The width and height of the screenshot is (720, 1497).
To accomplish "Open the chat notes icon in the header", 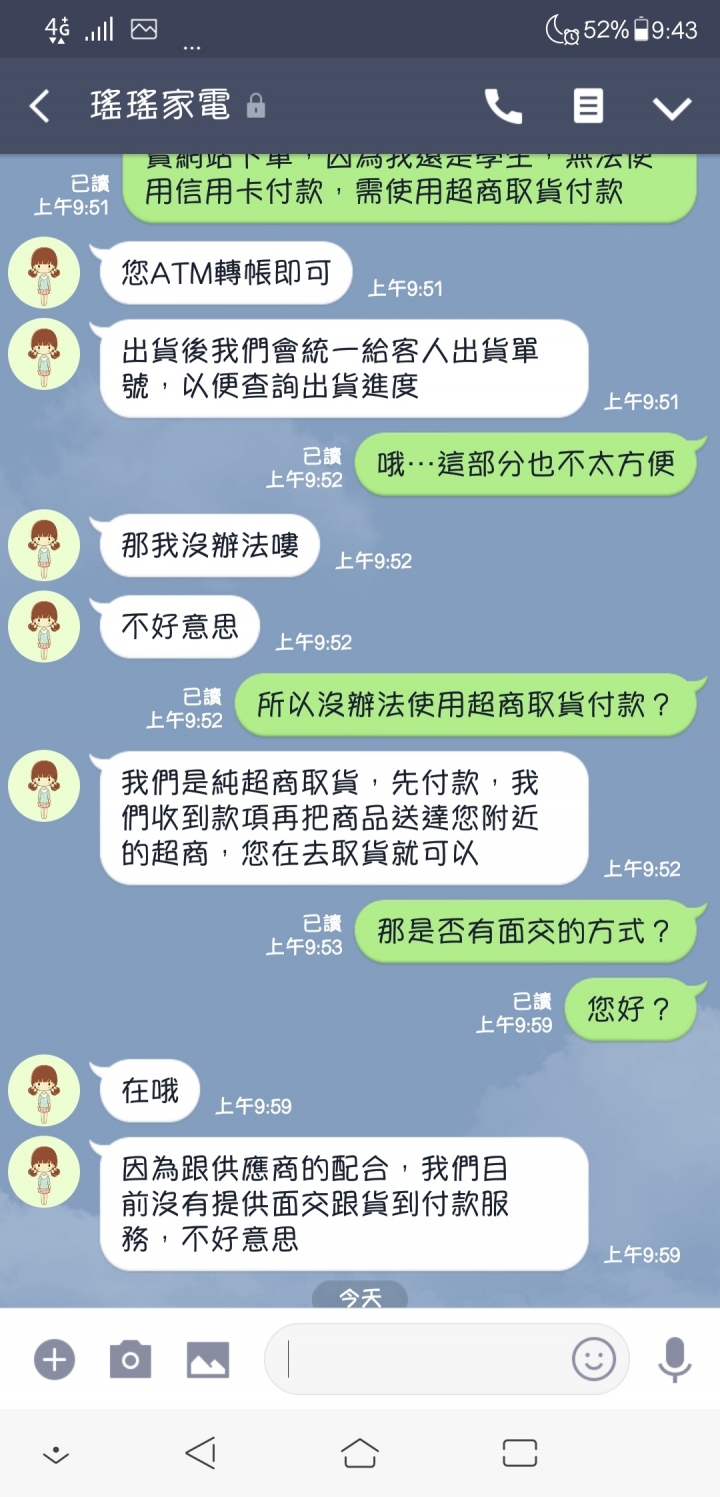I will [588, 105].
